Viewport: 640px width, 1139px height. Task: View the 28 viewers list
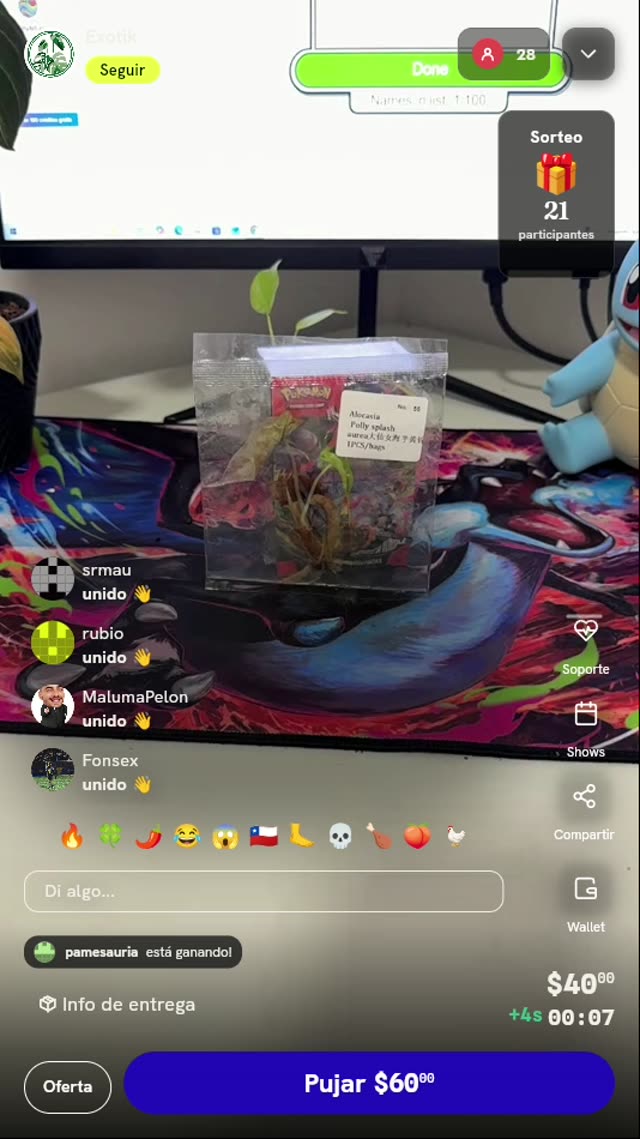504,54
